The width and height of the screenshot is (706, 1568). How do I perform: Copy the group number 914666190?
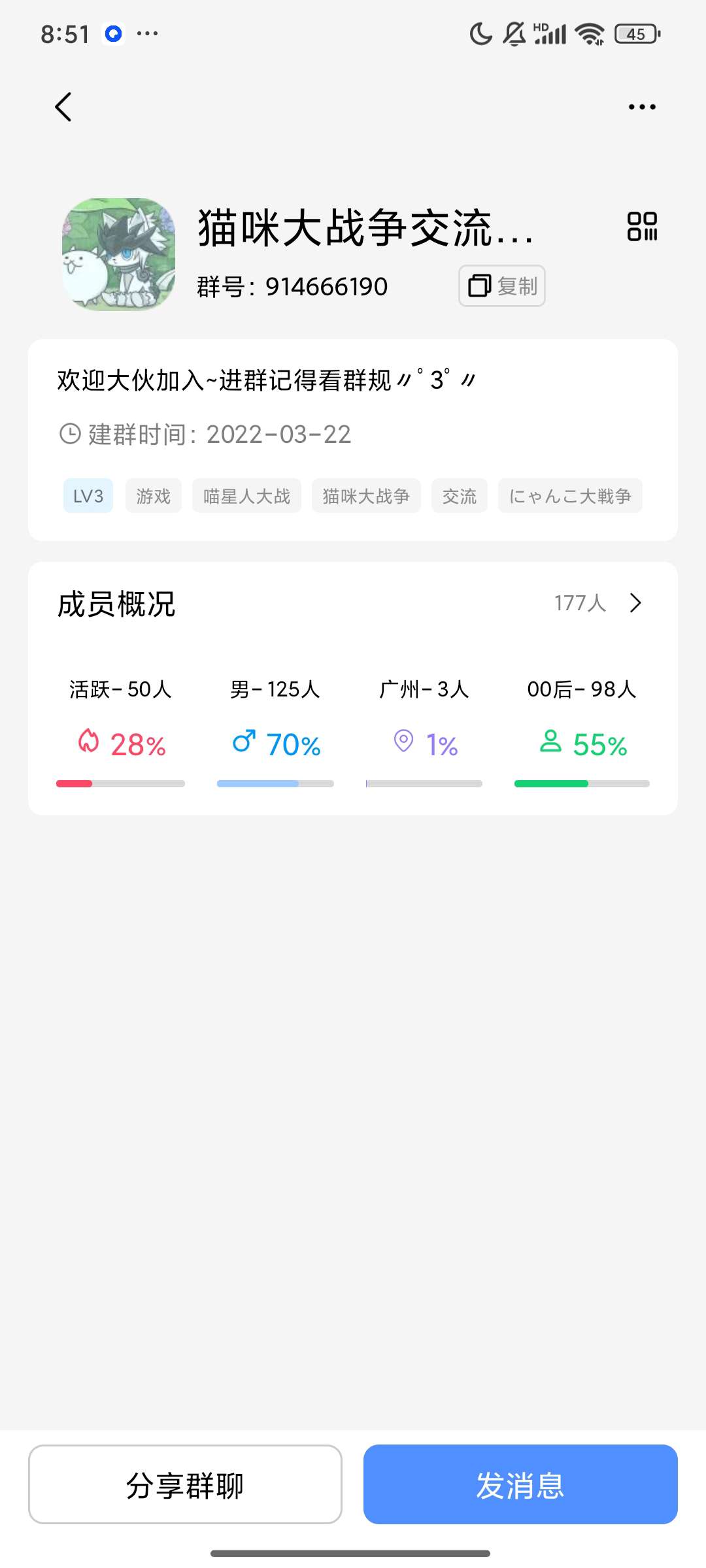(501, 286)
